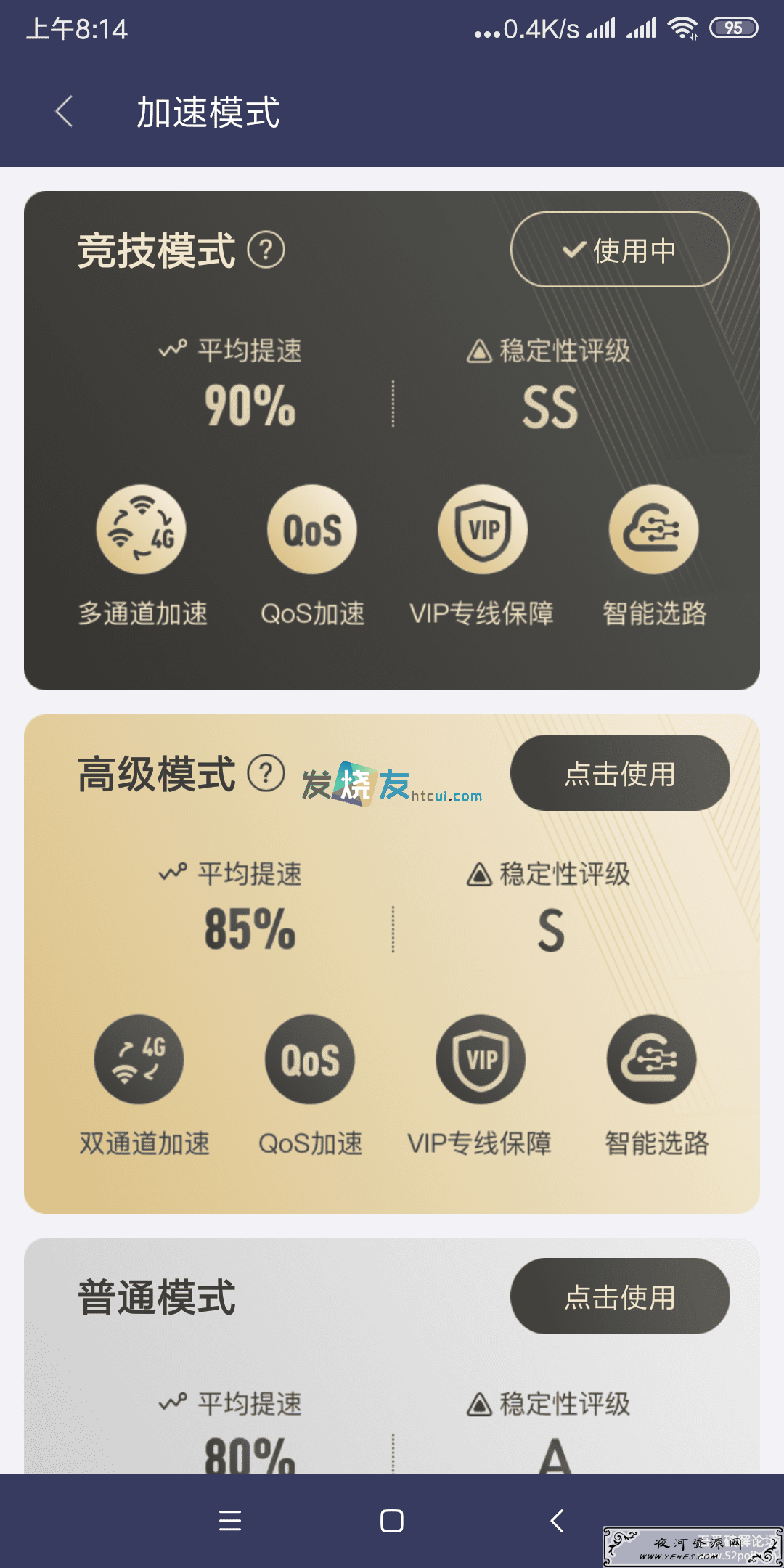Open the help icon next to 竞技模式
The height and width of the screenshot is (1568, 784).
coord(266,250)
